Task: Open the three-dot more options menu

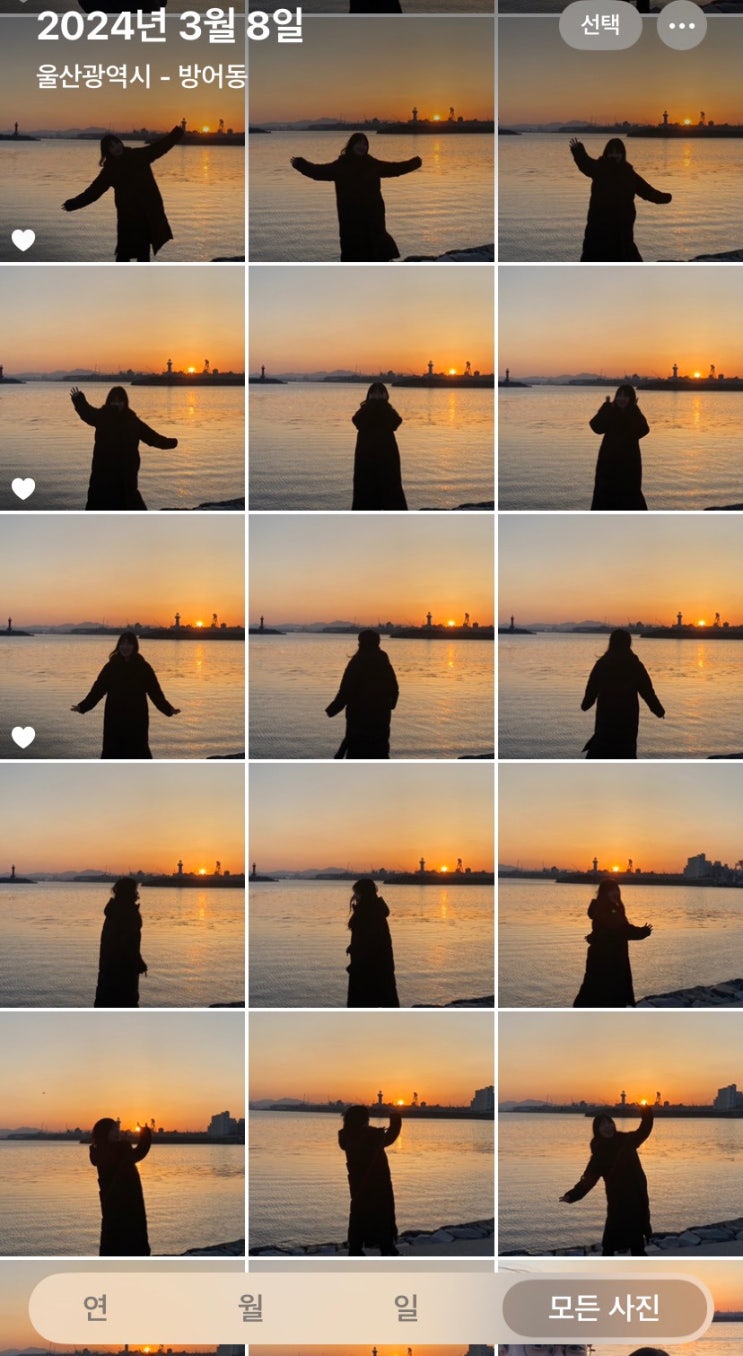Action: click(x=681, y=26)
